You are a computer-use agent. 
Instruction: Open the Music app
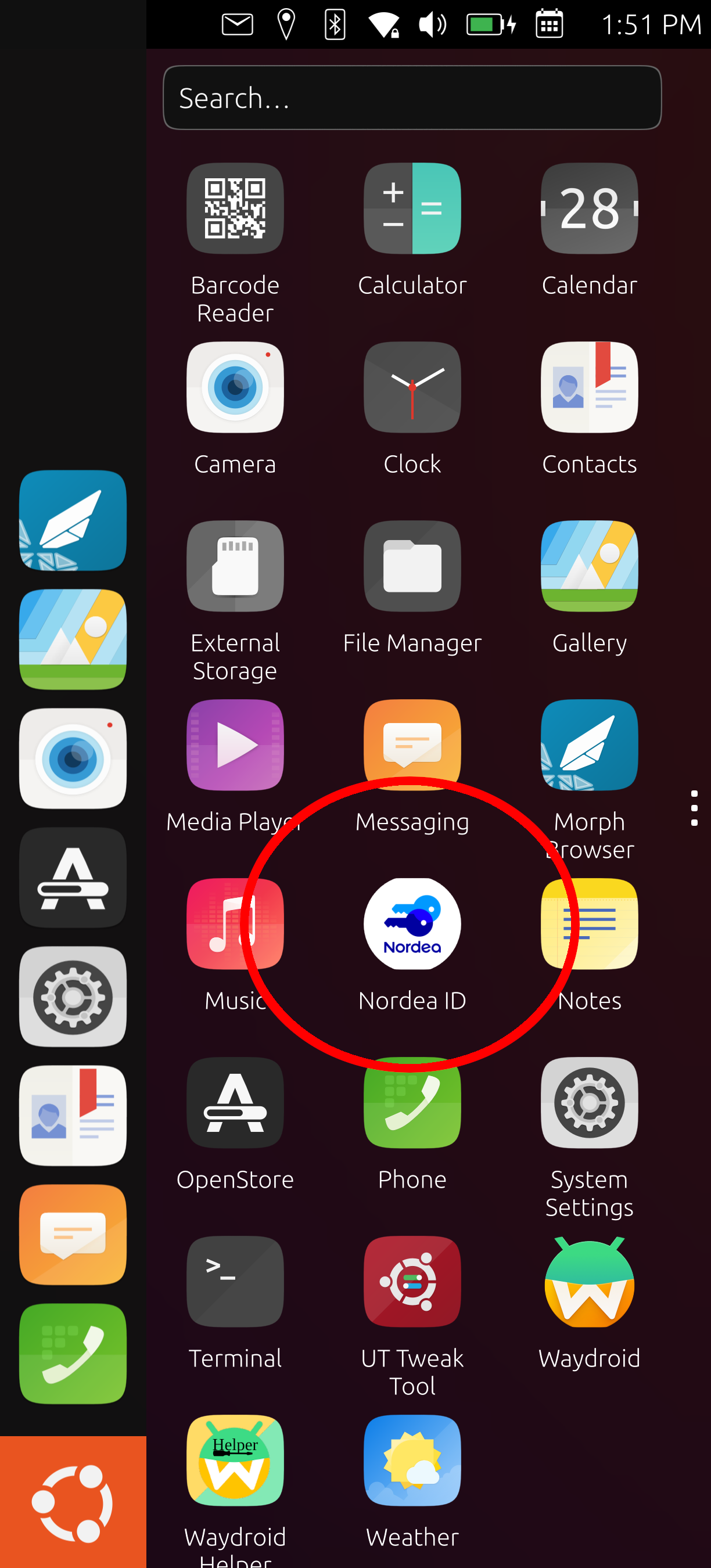[235, 924]
